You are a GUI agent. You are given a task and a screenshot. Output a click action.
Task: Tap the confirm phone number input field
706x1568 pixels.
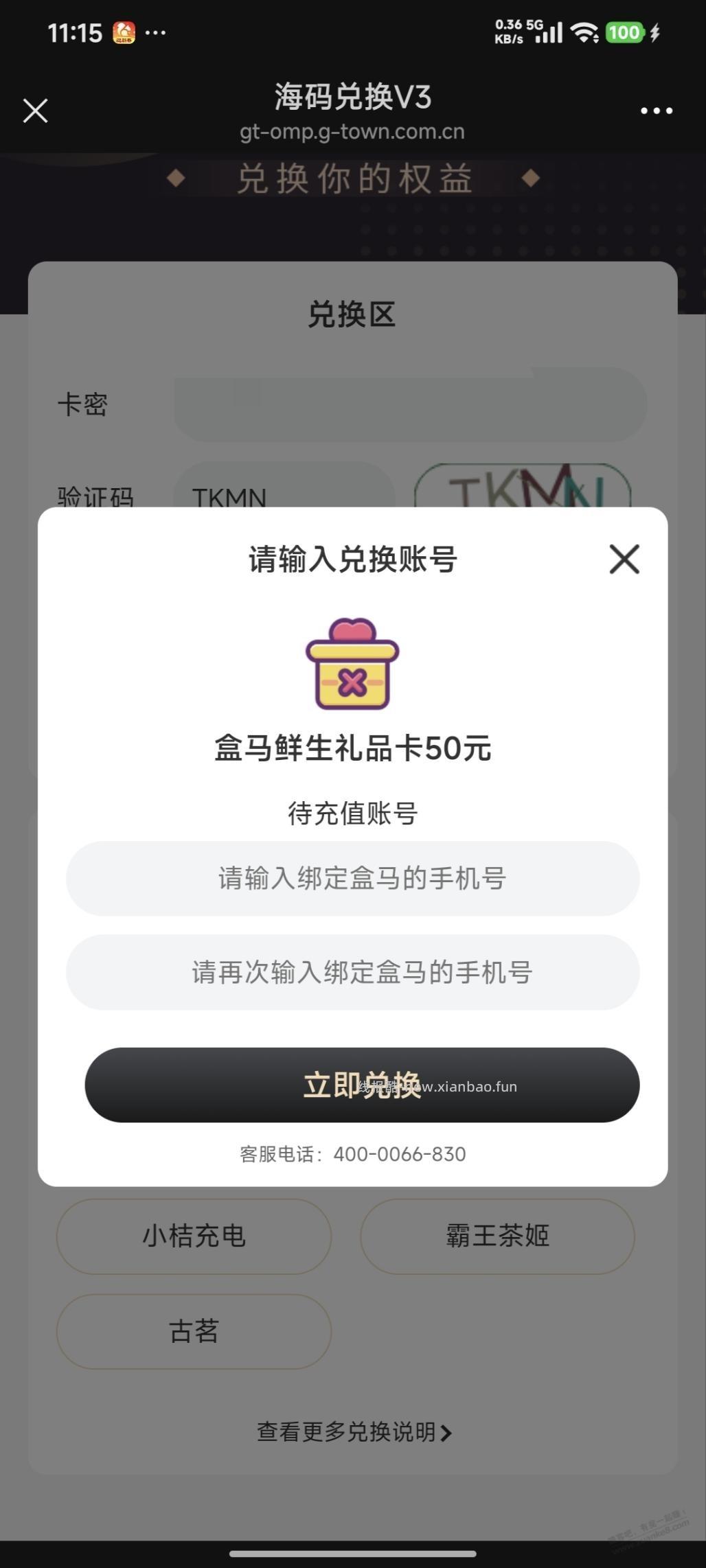pyautogui.click(x=353, y=973)
